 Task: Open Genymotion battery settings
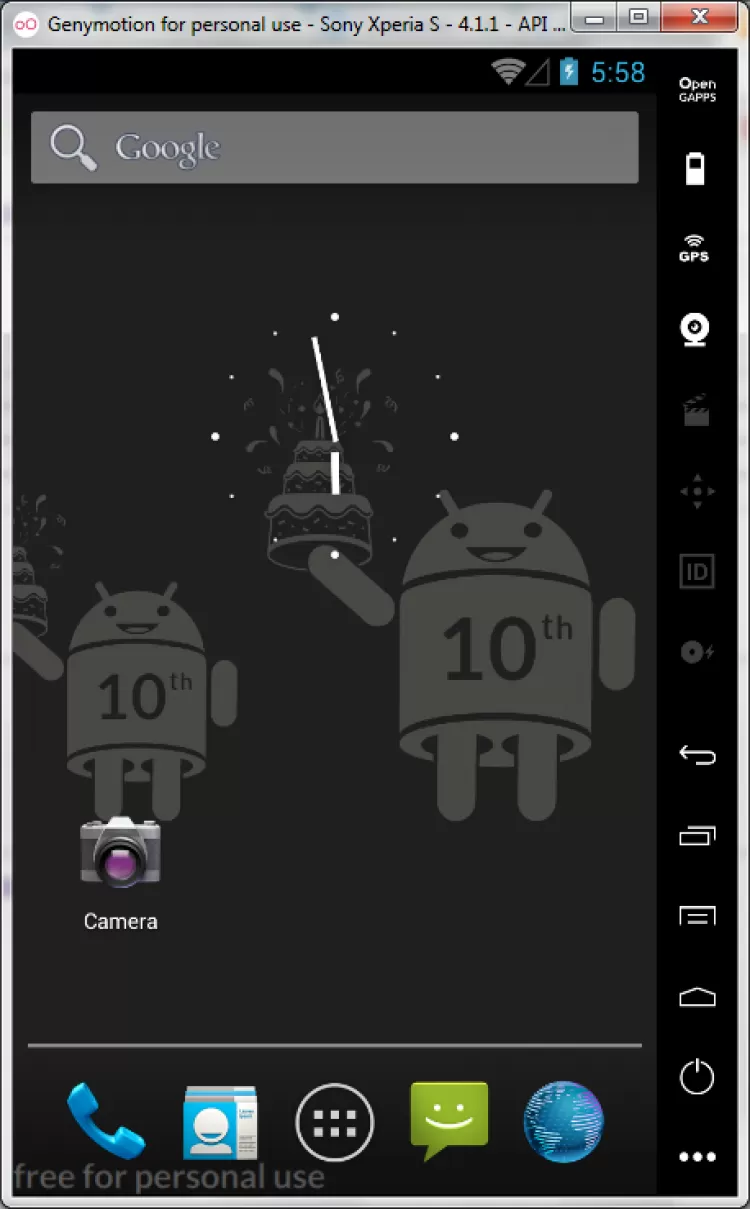point(696,168)
